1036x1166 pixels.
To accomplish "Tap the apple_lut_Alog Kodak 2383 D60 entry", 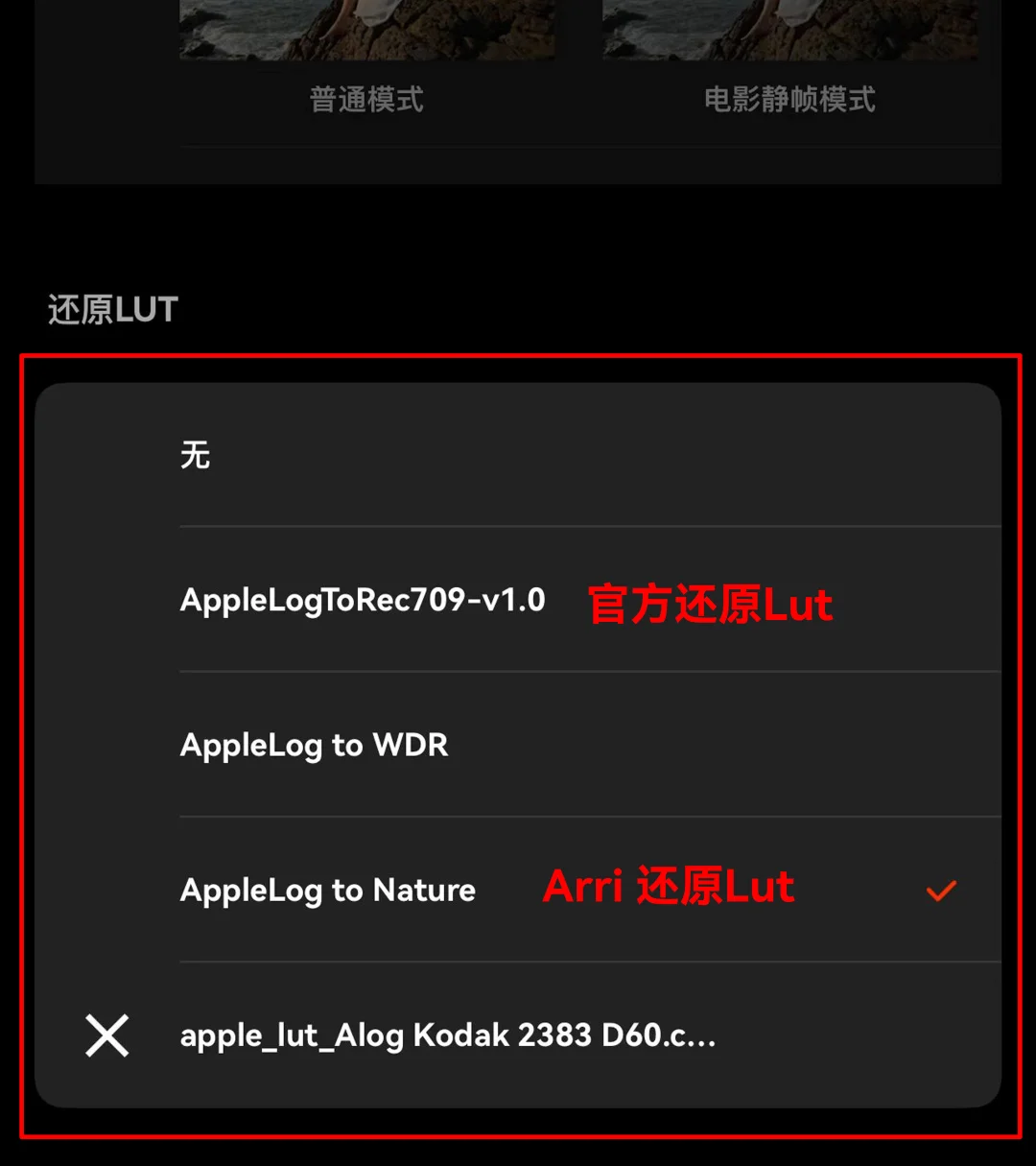I will click(448, 1035).
